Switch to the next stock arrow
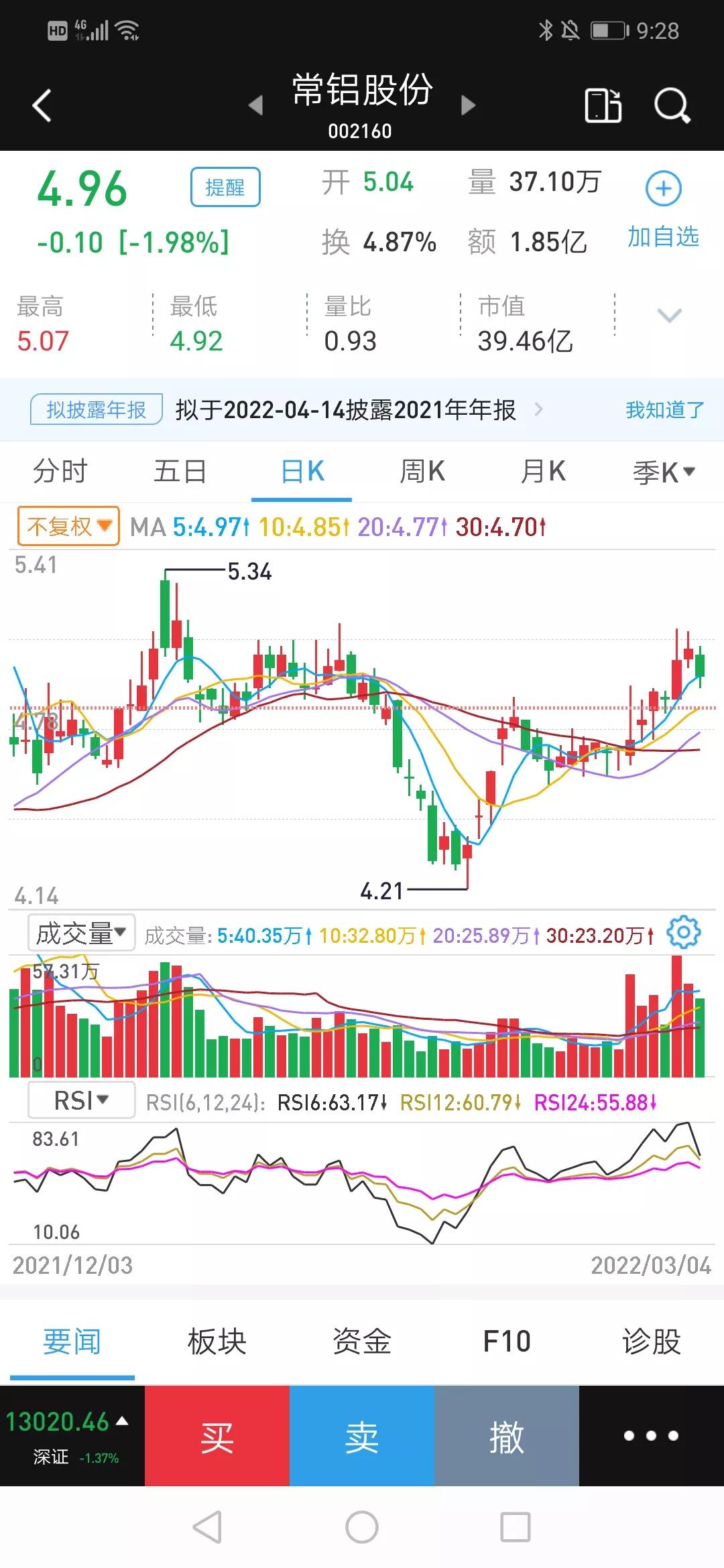 469,105
